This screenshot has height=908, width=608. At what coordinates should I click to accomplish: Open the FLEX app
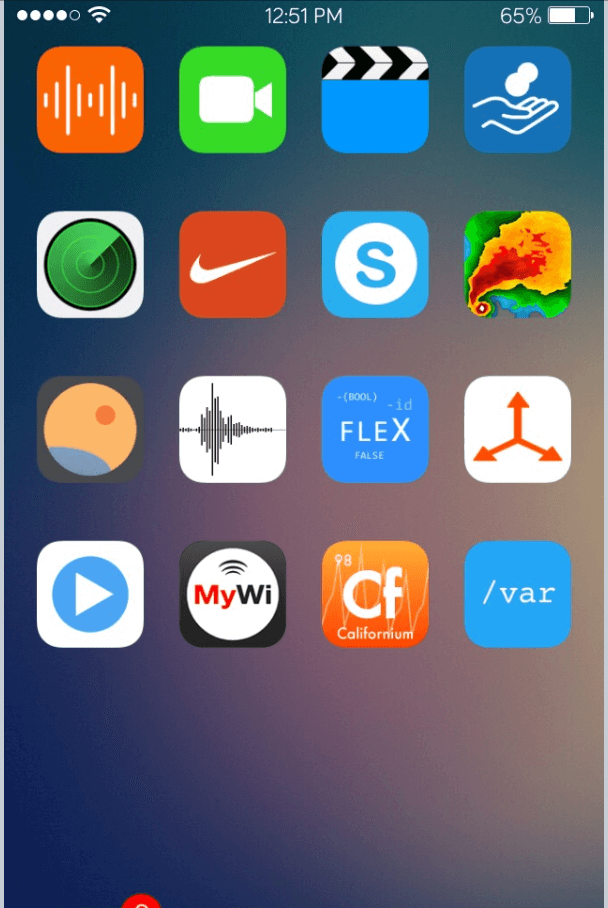tap(375, 429)
